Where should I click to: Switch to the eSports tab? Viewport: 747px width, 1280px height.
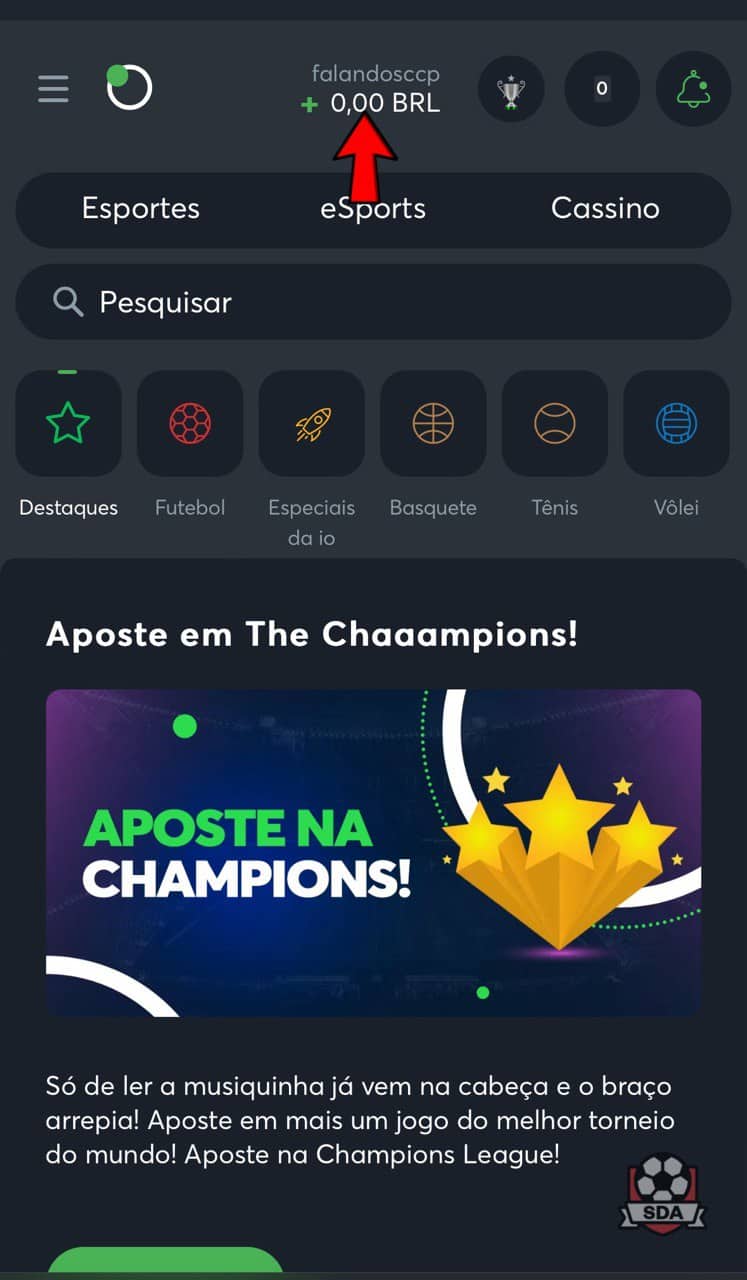[x=373, y=208]
